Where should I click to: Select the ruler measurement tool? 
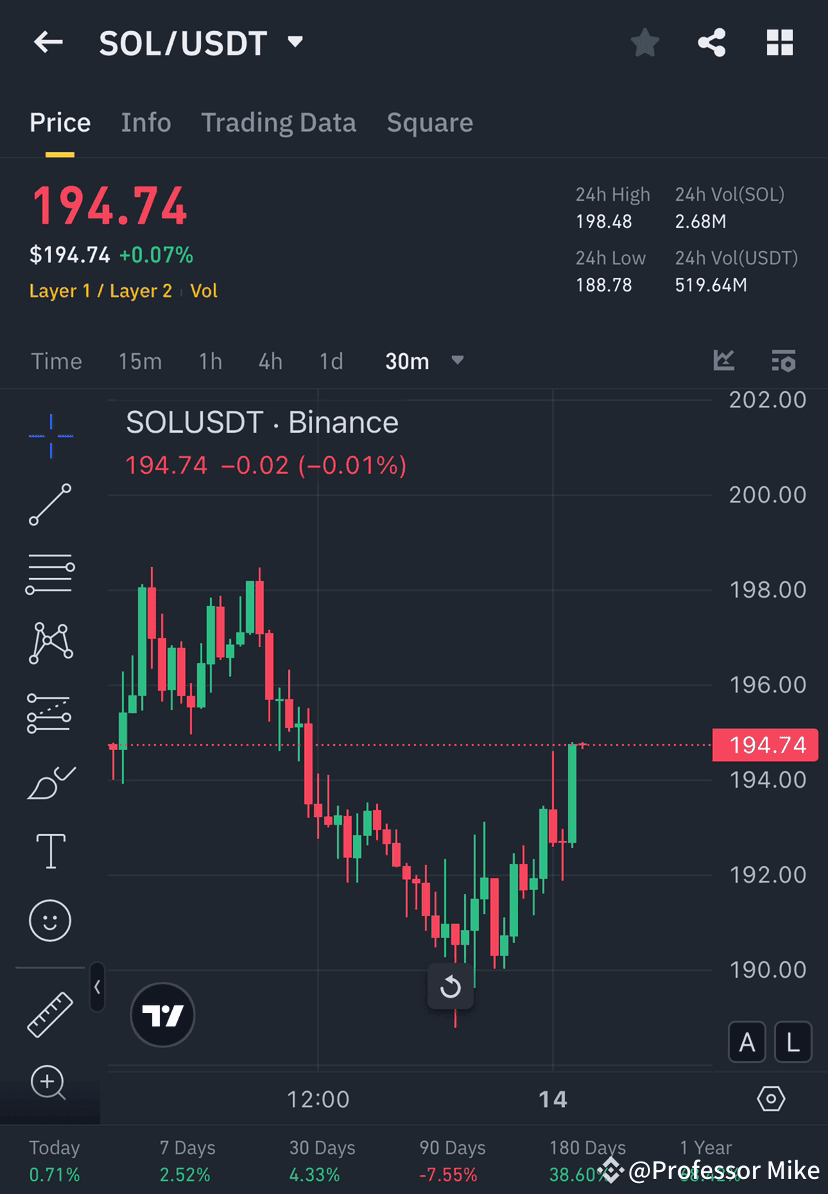click(x=50, y=1013)
